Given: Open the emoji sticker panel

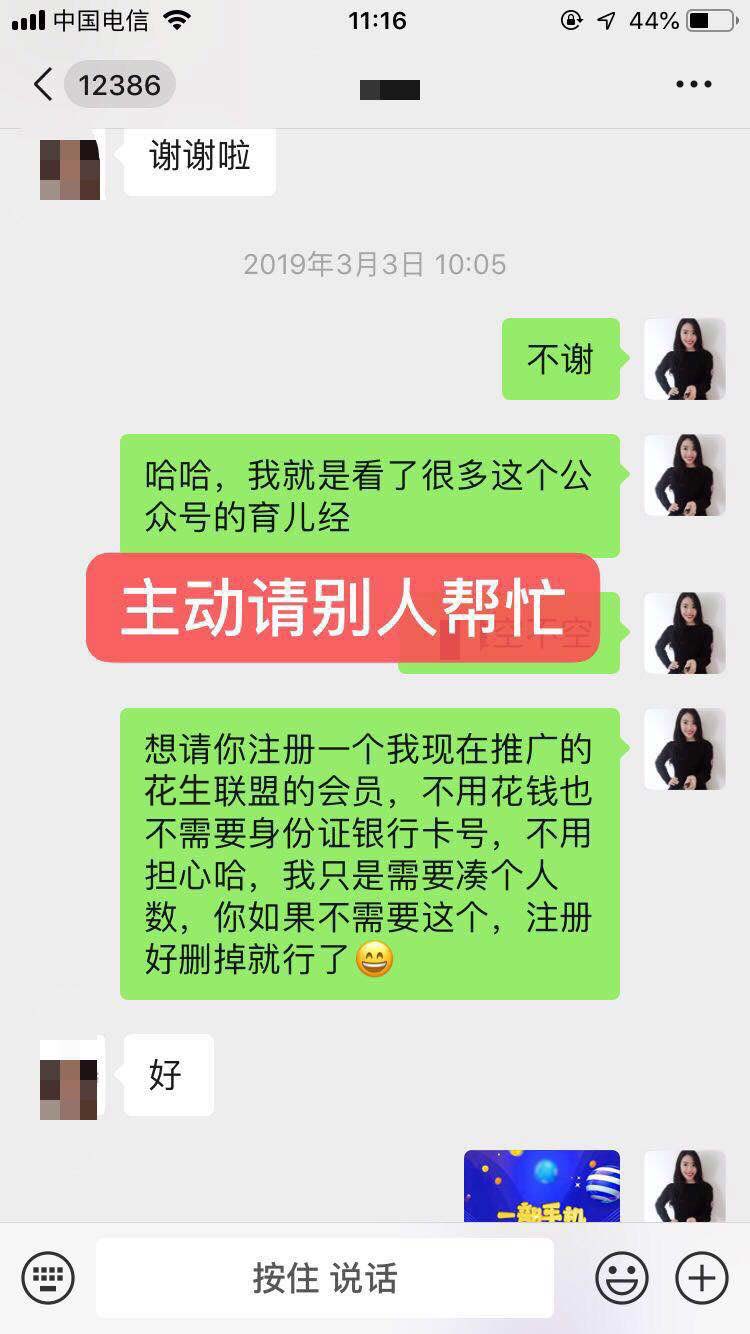Looking at the screenshot, I should (x=622, y=1278).
